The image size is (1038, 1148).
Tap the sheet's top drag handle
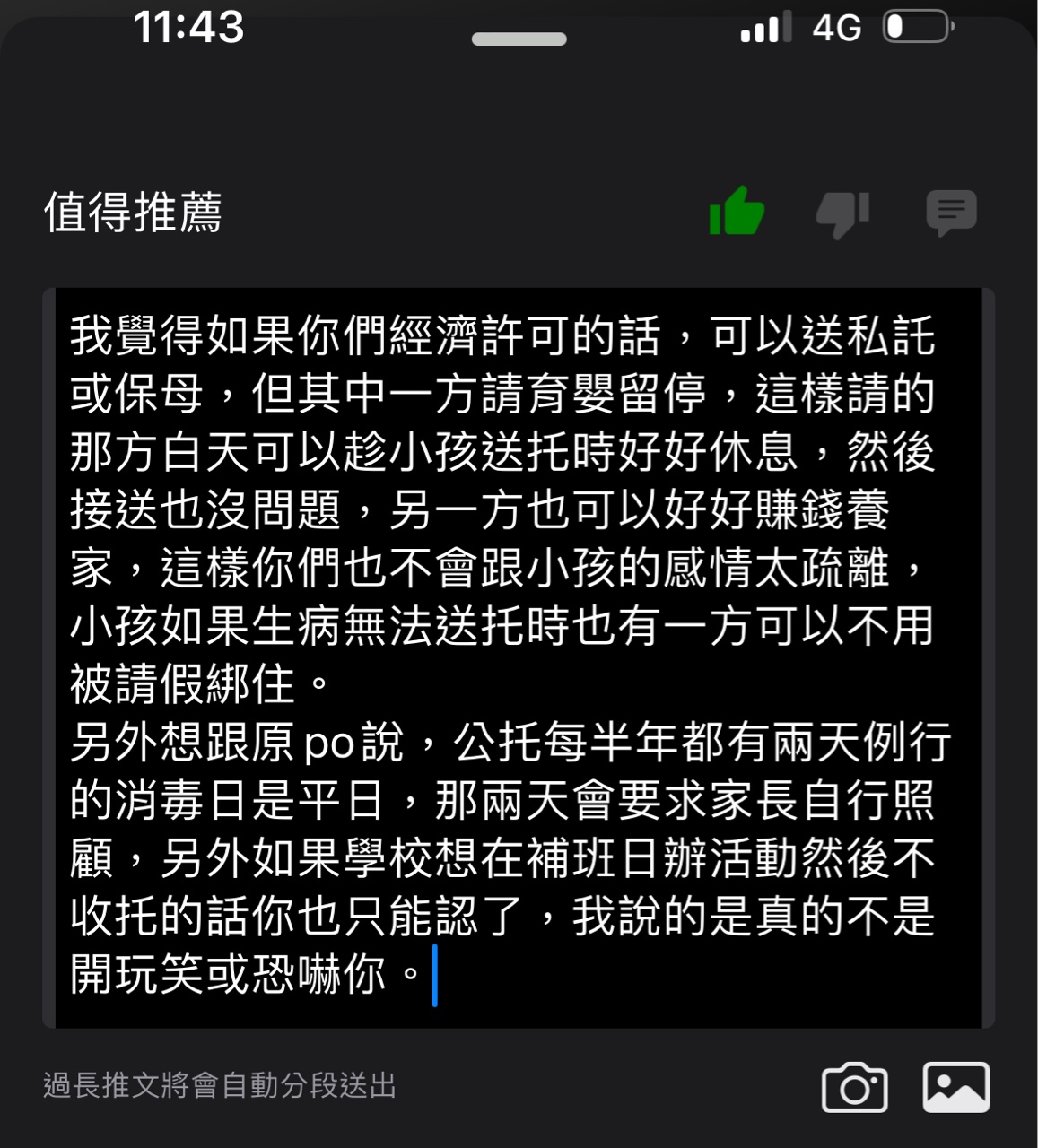point(519,39)
